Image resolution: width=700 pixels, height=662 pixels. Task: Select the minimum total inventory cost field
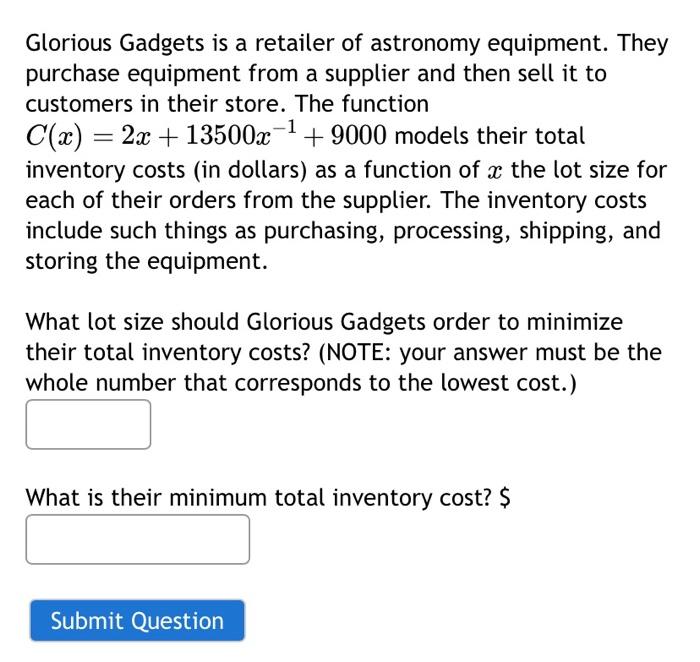[137, 540]
